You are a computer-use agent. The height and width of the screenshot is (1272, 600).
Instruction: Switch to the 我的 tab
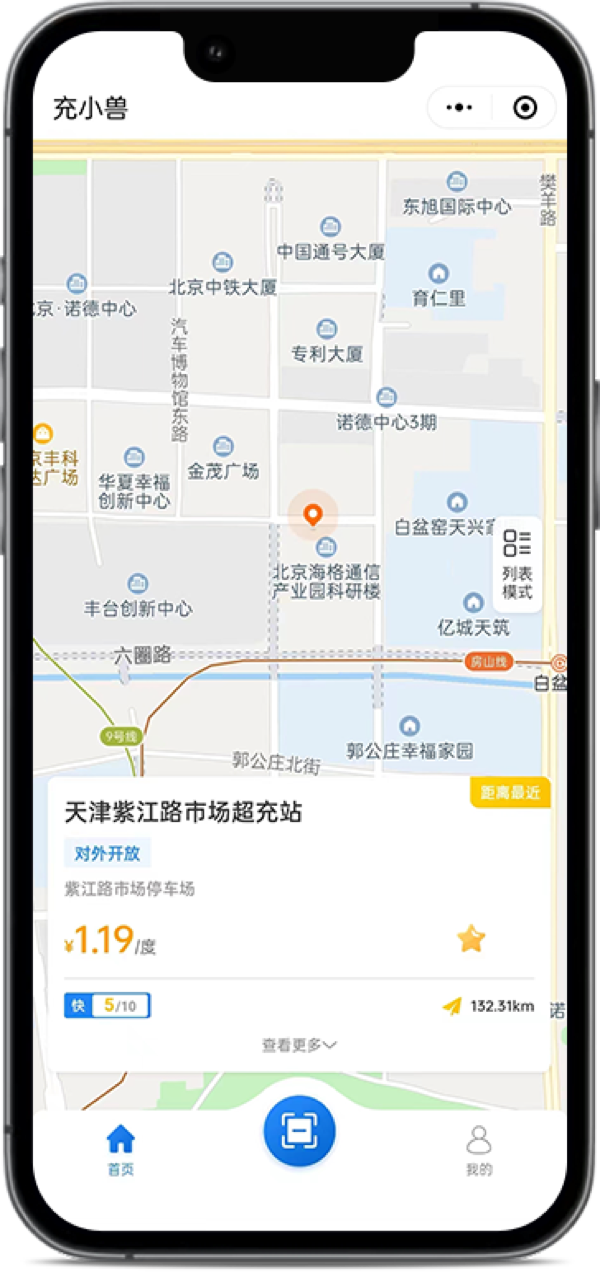(479, 1150)
